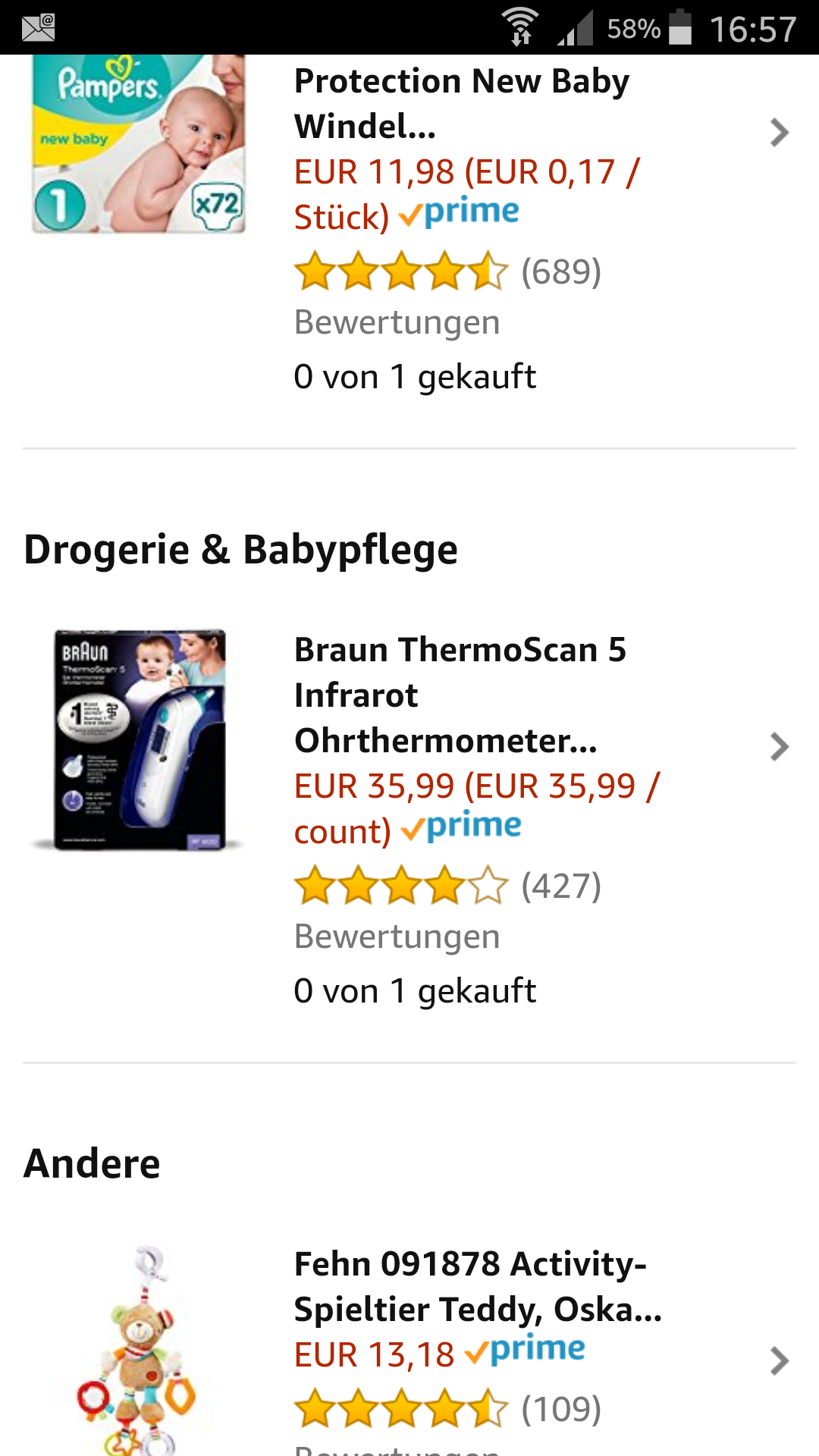Tap the chevron beside the Pampers item

click(779, 133)
